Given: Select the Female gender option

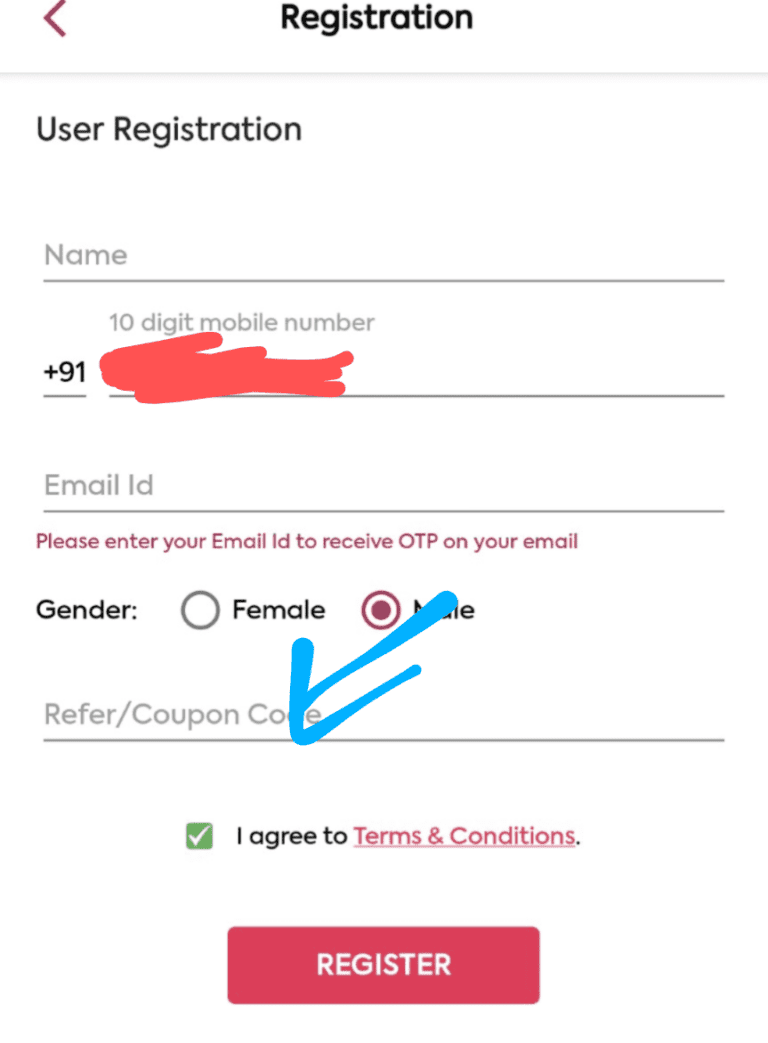Looking at the screenshot, I should [201, 610].
